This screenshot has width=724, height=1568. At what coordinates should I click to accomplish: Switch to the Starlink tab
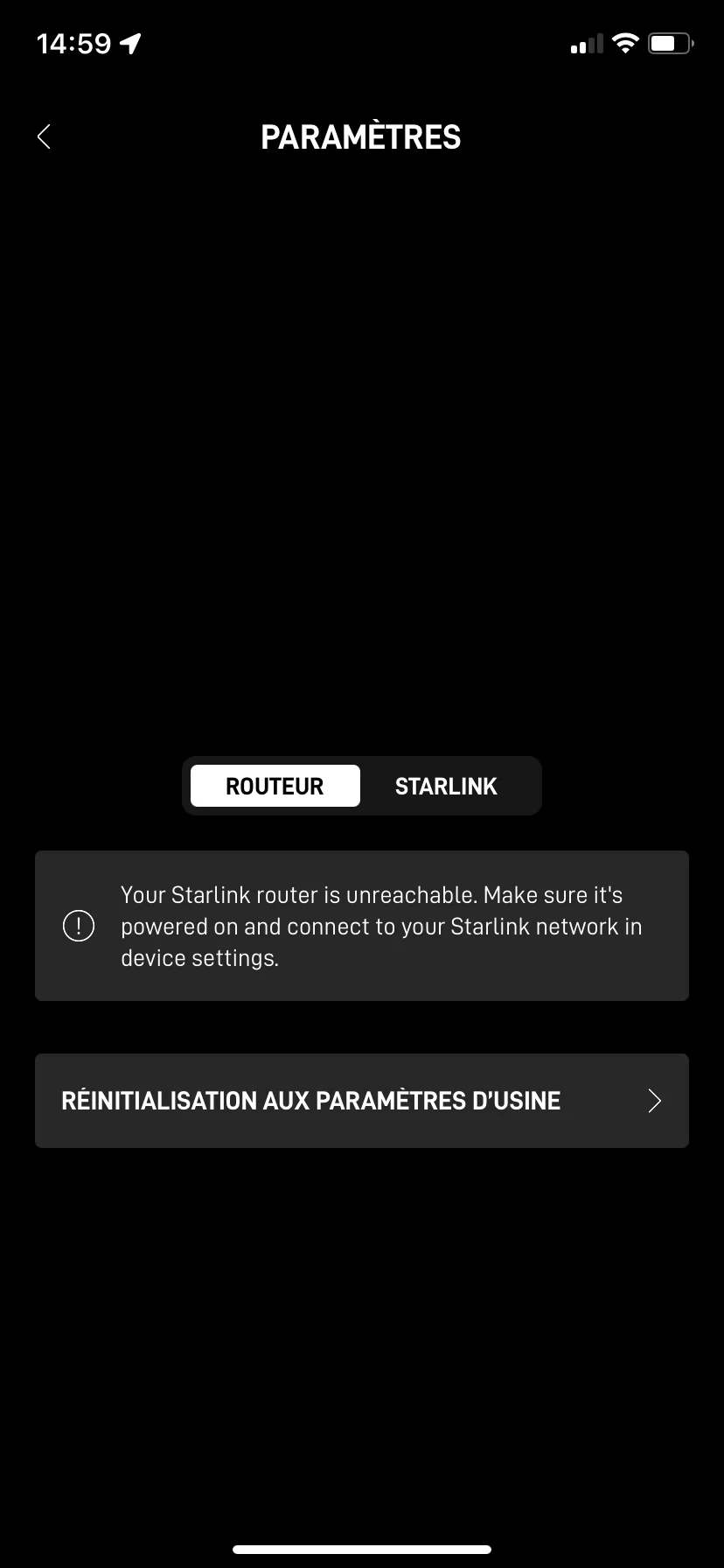446,786
